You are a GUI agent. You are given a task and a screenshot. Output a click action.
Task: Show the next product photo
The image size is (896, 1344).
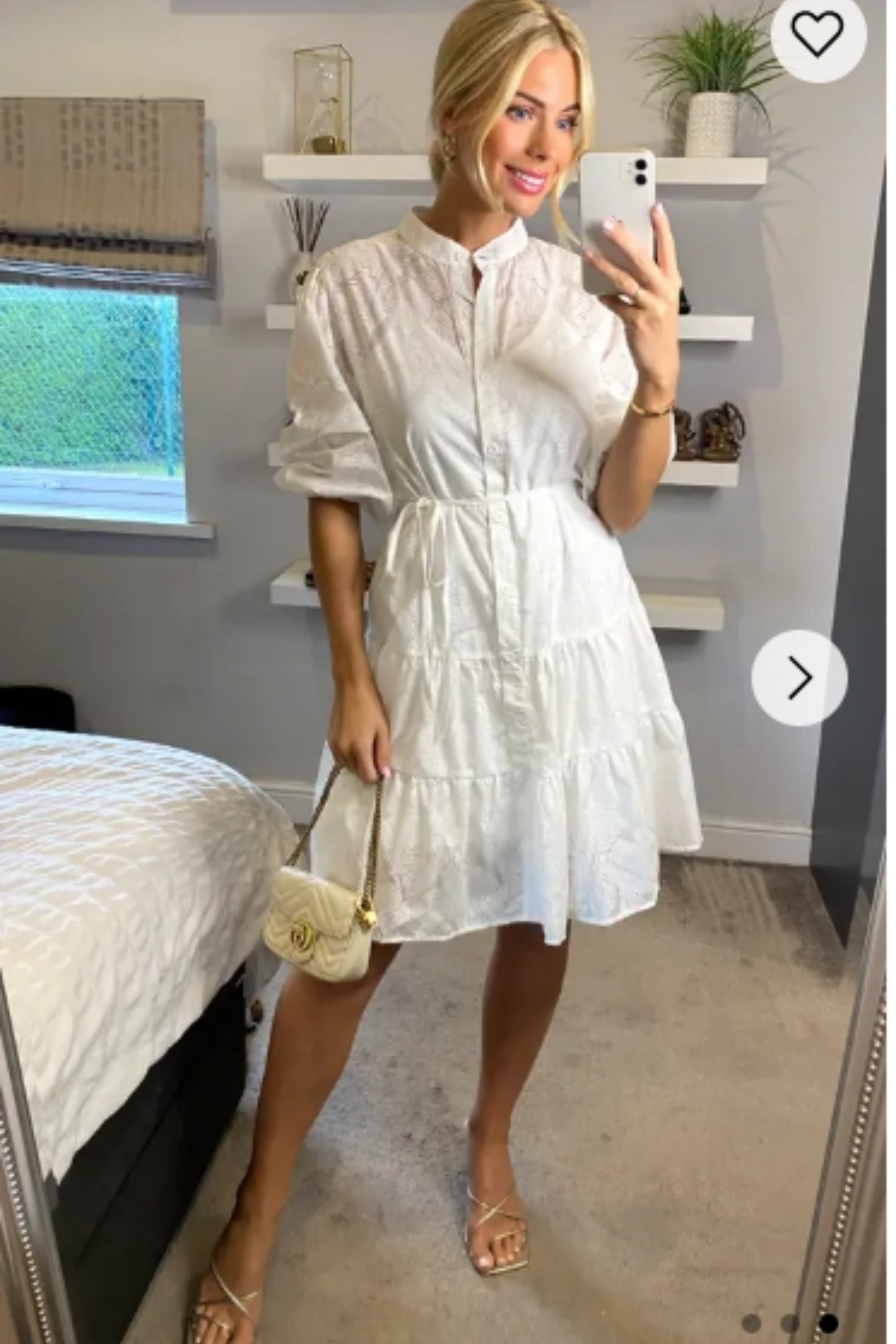click(799, 678)
